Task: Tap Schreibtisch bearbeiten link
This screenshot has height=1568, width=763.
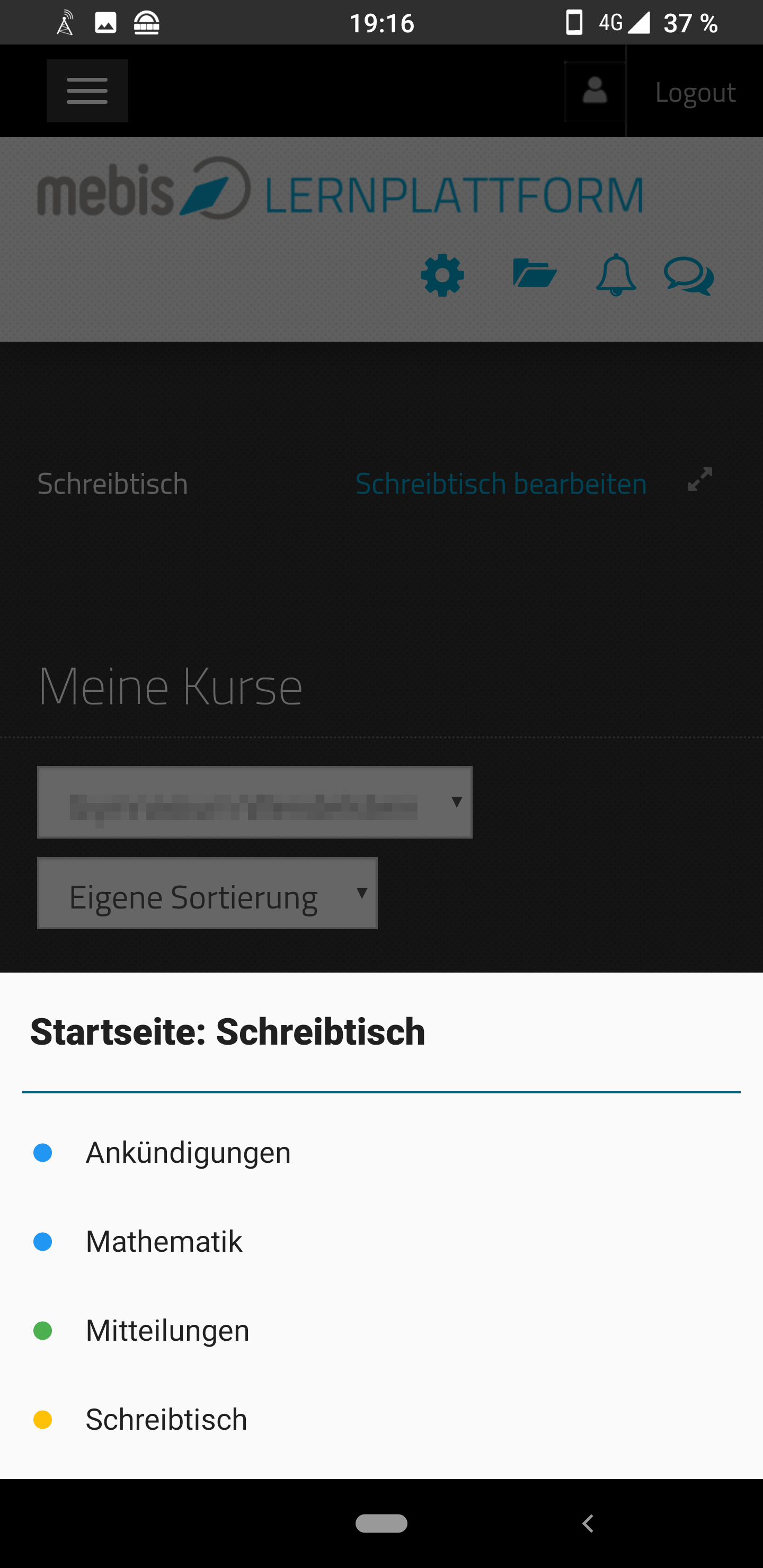Action: click(x=501, y=483)
